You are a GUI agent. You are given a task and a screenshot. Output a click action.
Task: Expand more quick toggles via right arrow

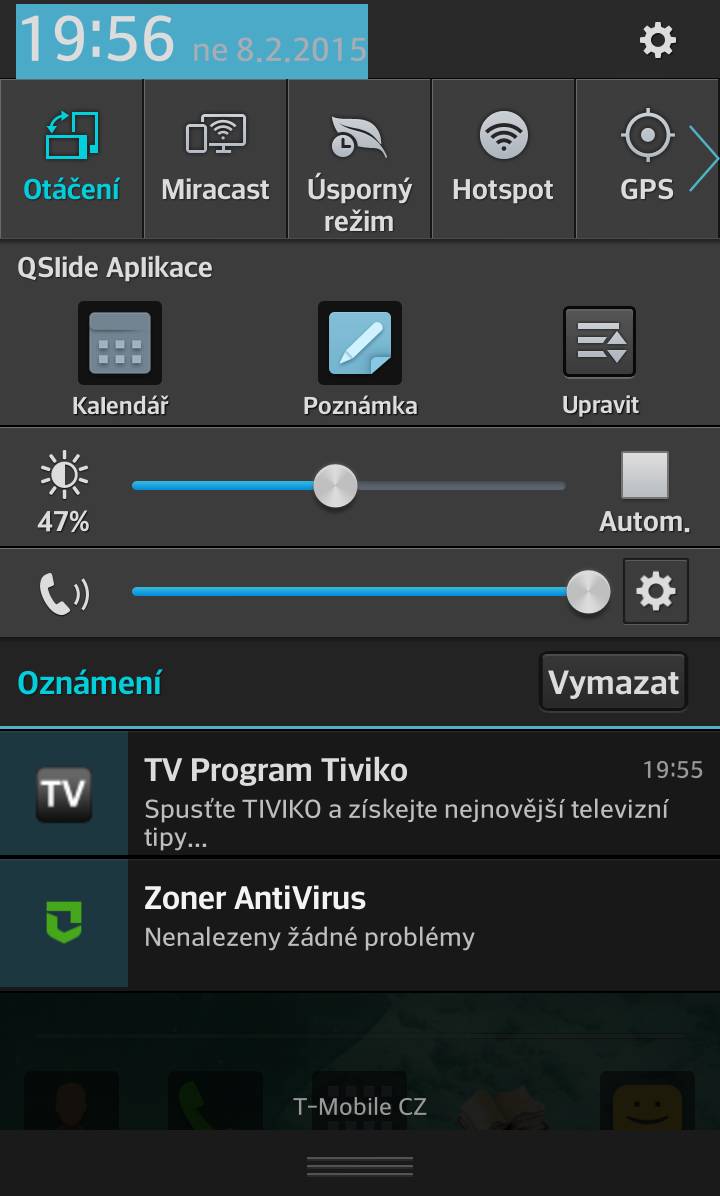pyautogui.click(x=710, y=157)
